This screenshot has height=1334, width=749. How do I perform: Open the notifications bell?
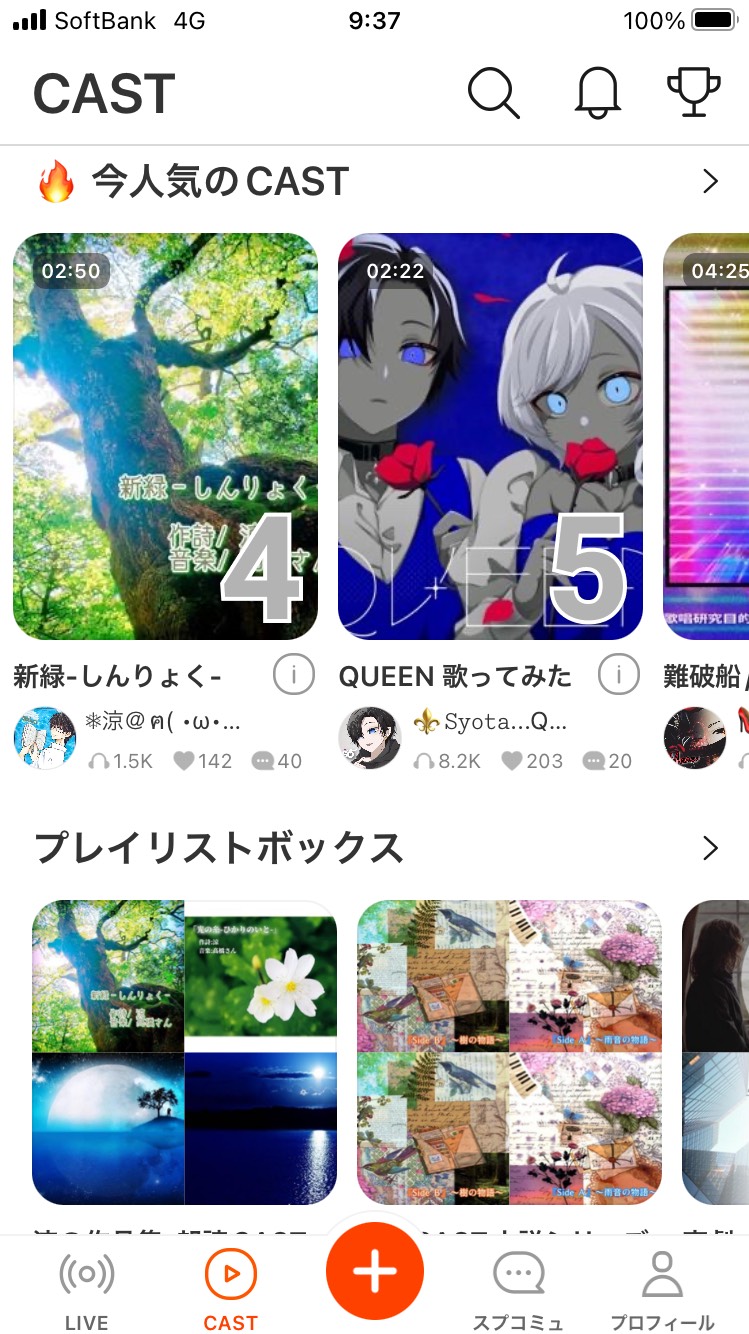point(598,94)
